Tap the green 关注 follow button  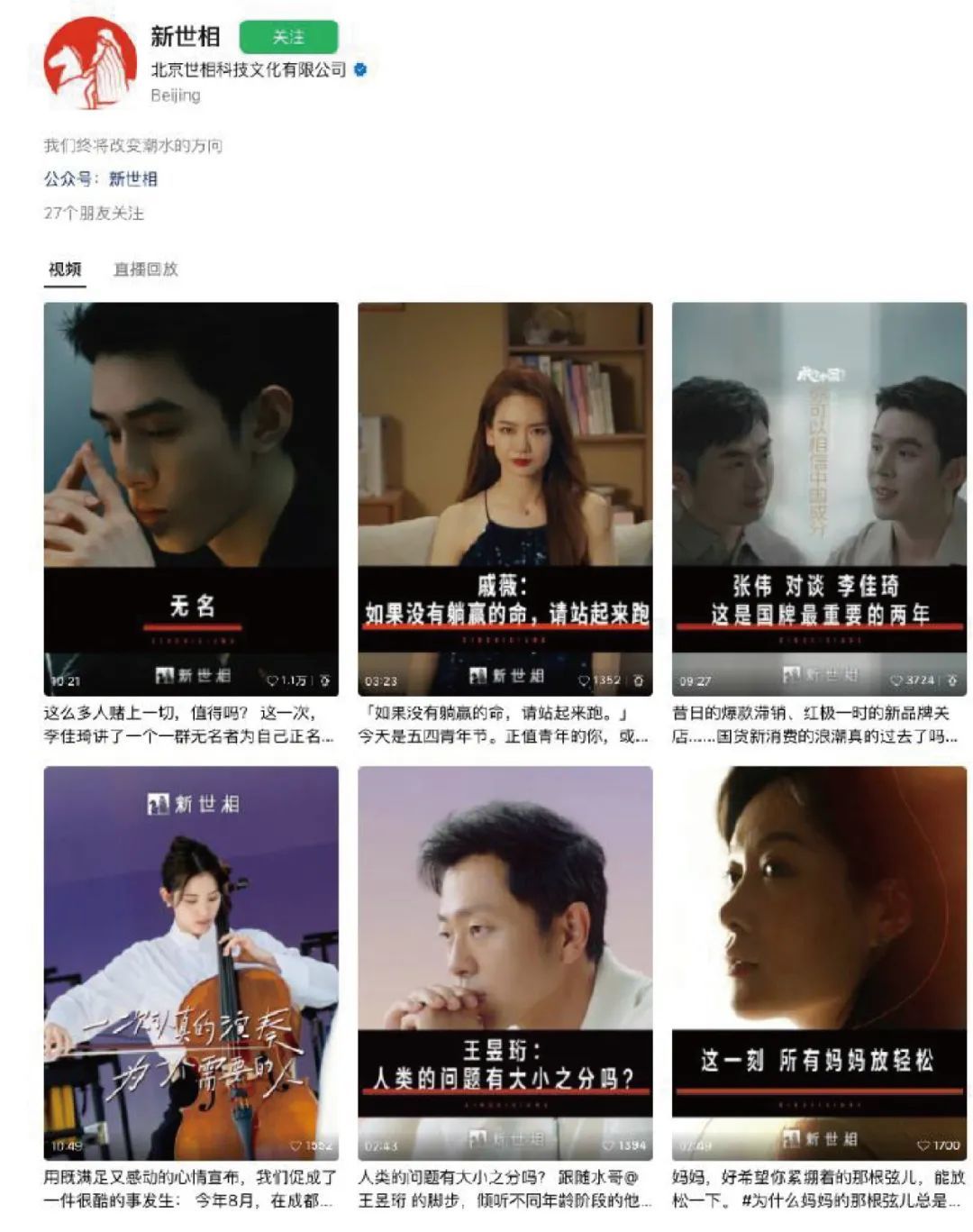click(288, 37)
